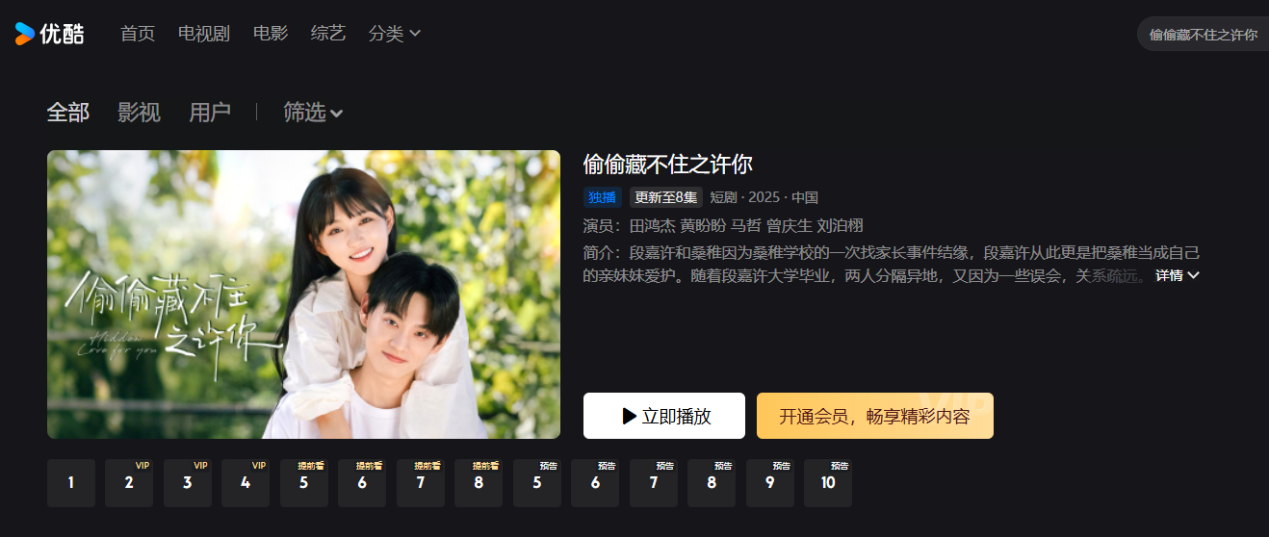Switch to the 电影 section

coord(270,33)
